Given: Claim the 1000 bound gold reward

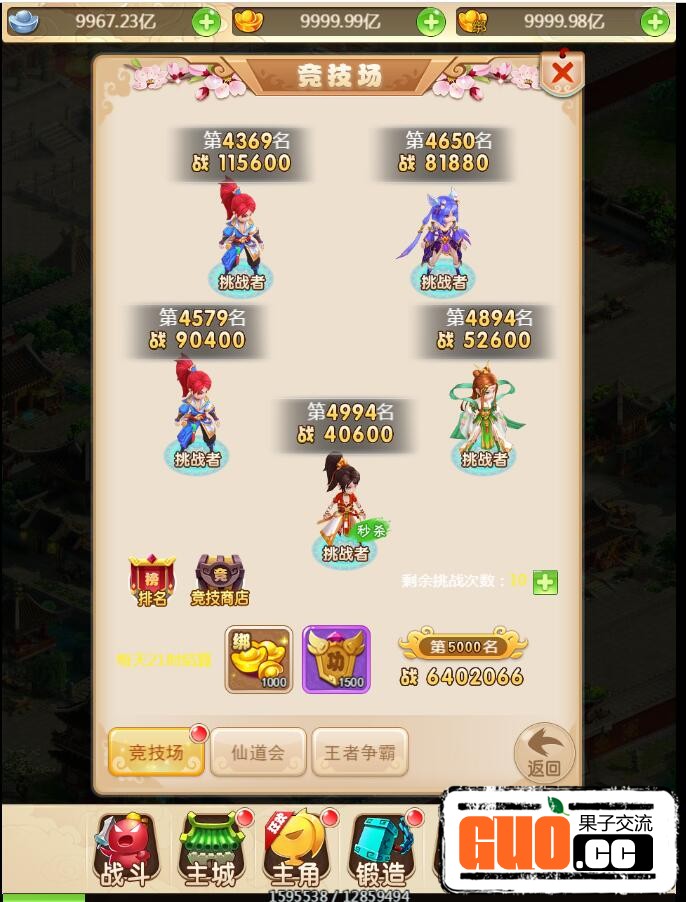Looking at the screenshot, I should point(259,659).
